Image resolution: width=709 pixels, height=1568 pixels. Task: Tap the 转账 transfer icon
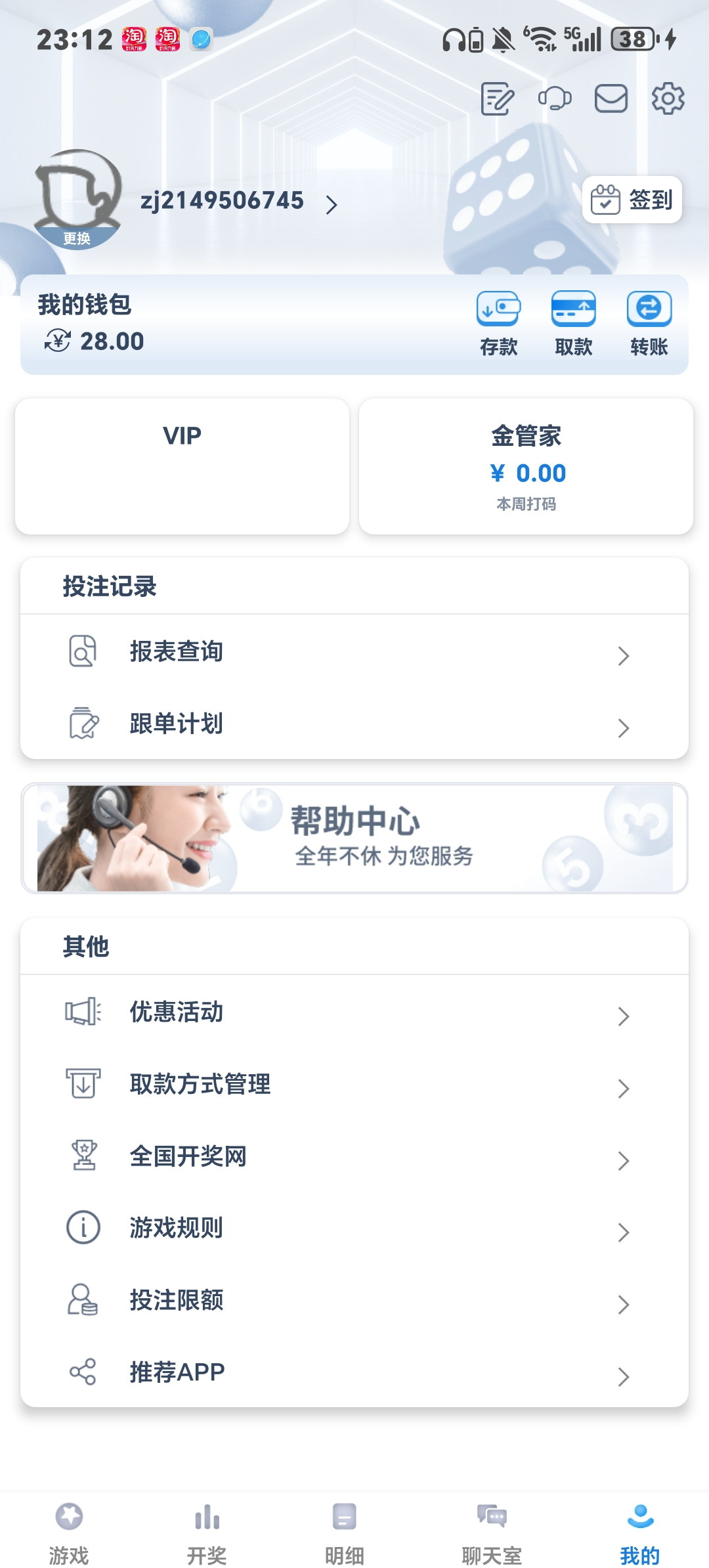click(649, 309)
